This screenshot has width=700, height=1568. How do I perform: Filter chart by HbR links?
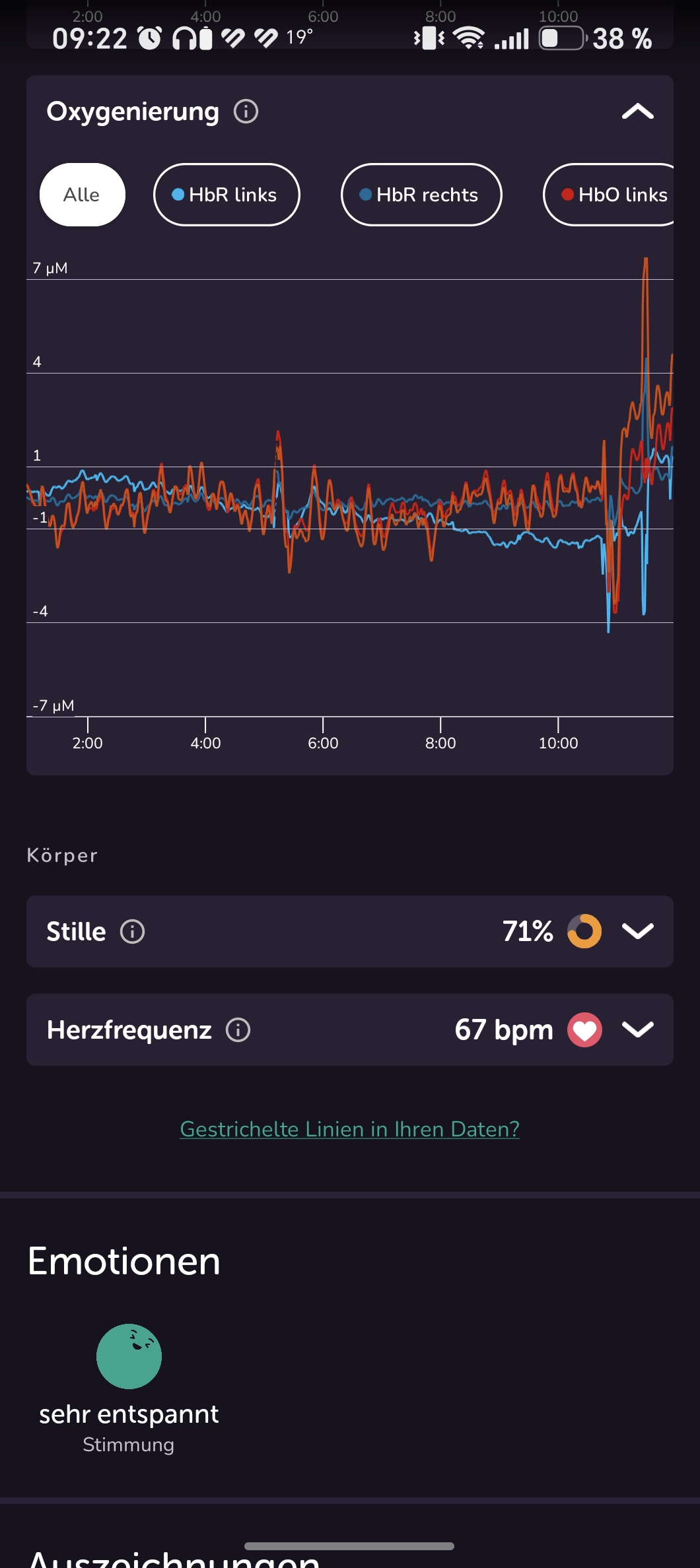(227, 195)
